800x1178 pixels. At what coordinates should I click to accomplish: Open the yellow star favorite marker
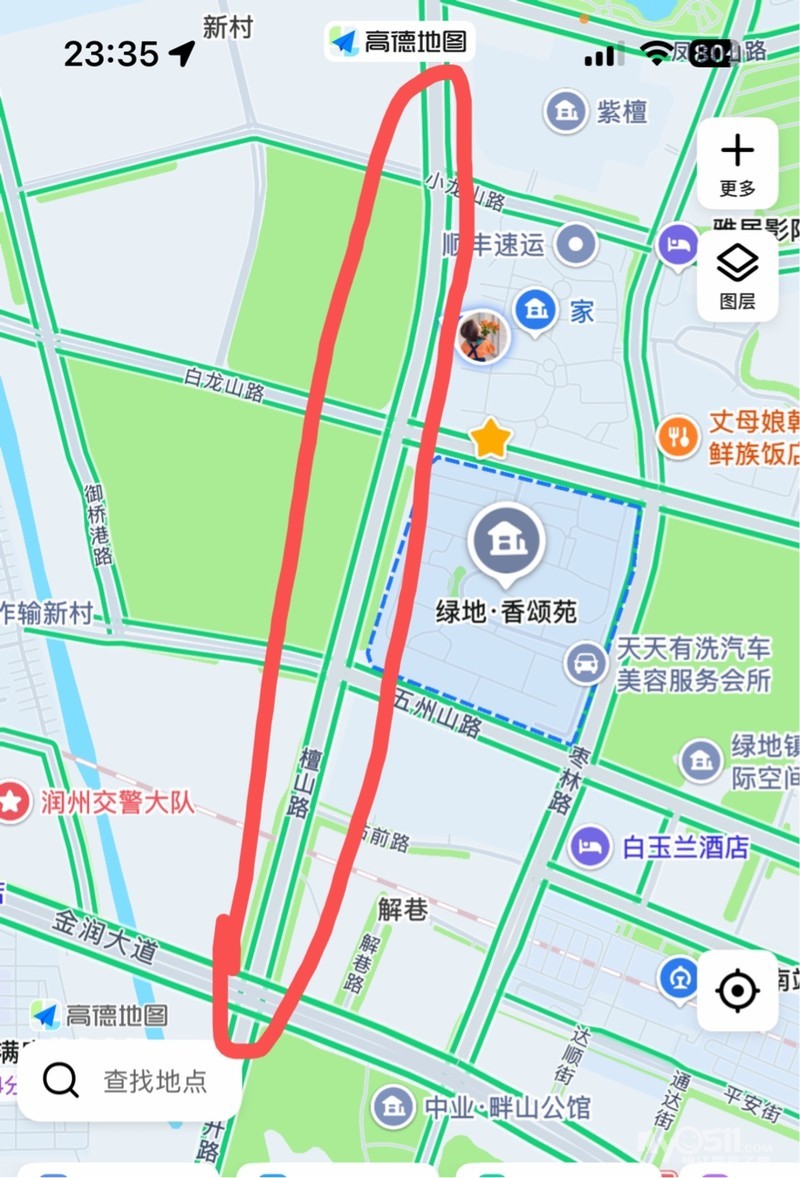490,439
